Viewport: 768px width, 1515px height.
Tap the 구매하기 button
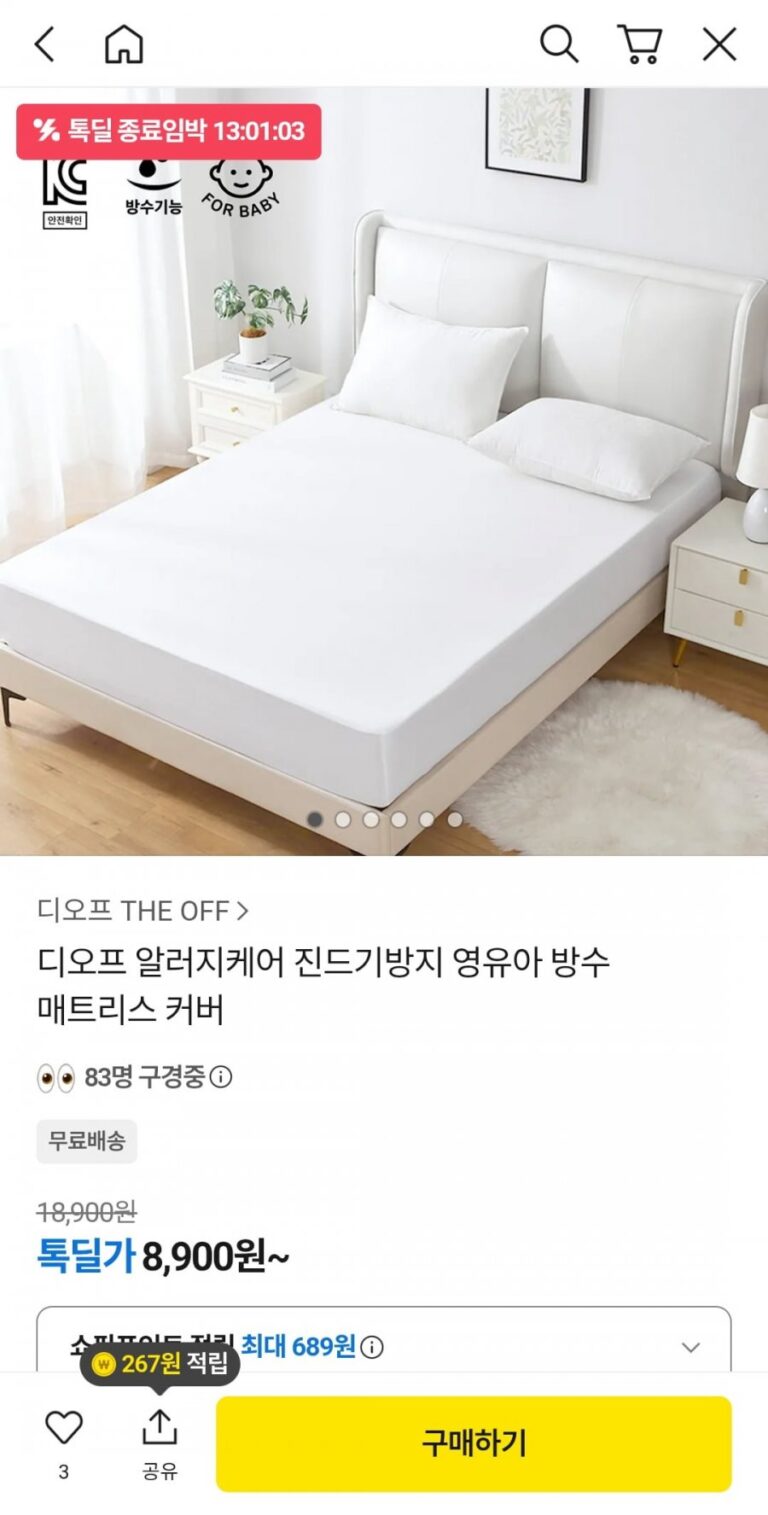(473, 1443)
